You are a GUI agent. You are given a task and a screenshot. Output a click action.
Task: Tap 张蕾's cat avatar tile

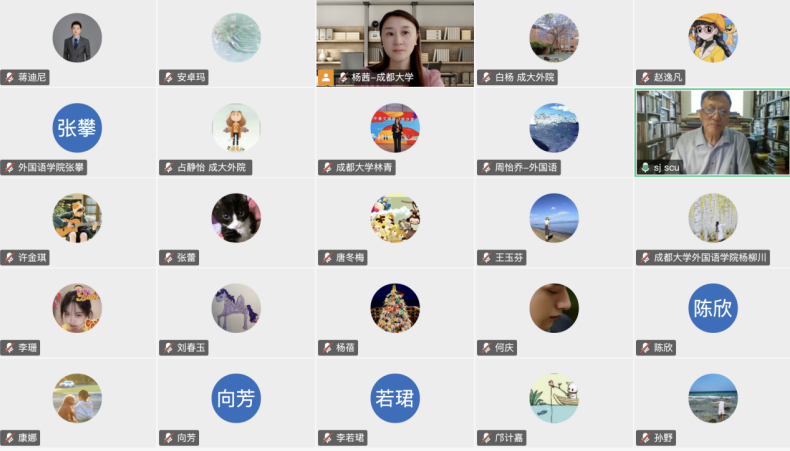[x=236, y=218]
